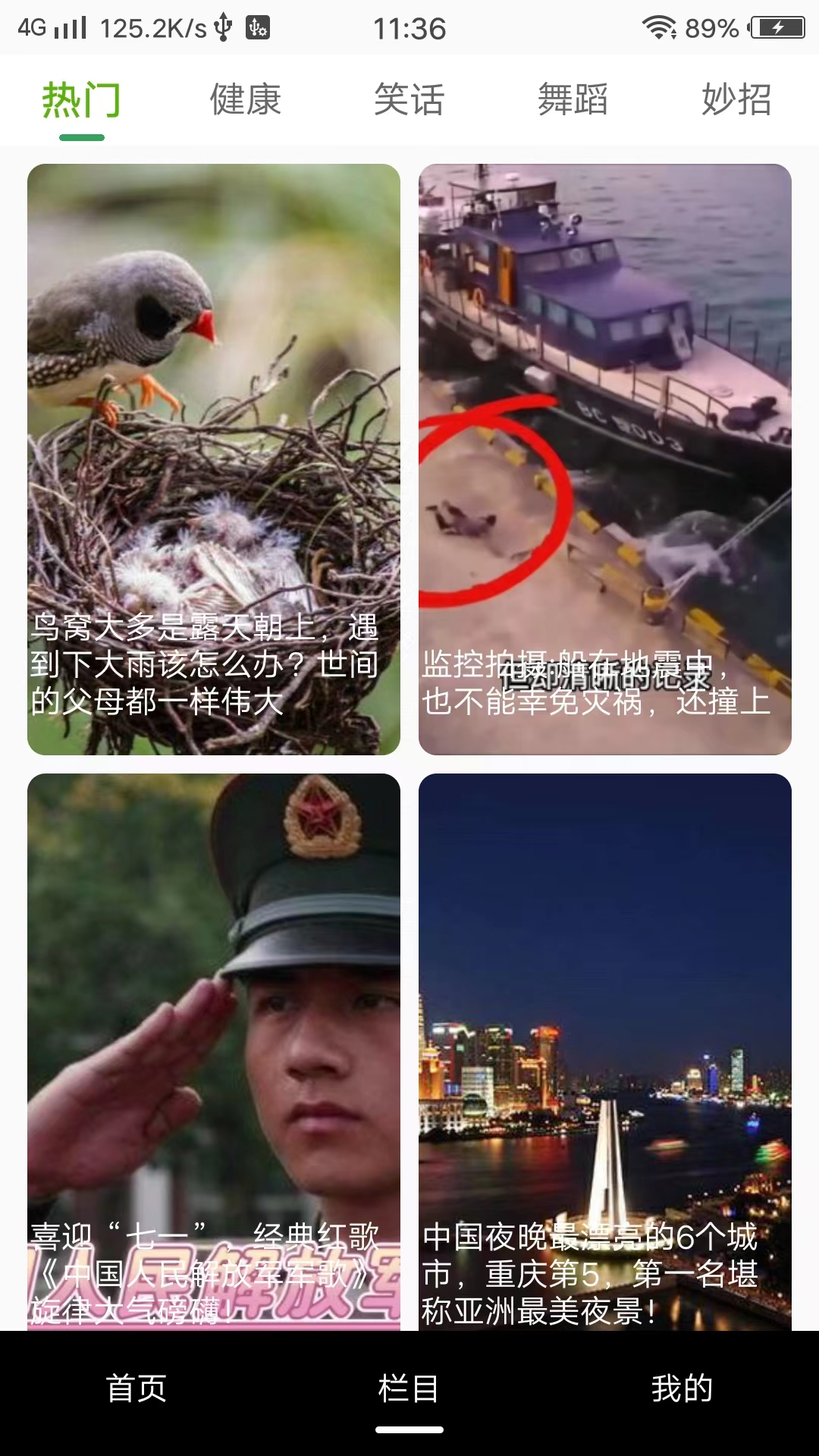Switch to the 健康 tab
The height and width of the screenshot is (1456, 819).
coord(245,99)
